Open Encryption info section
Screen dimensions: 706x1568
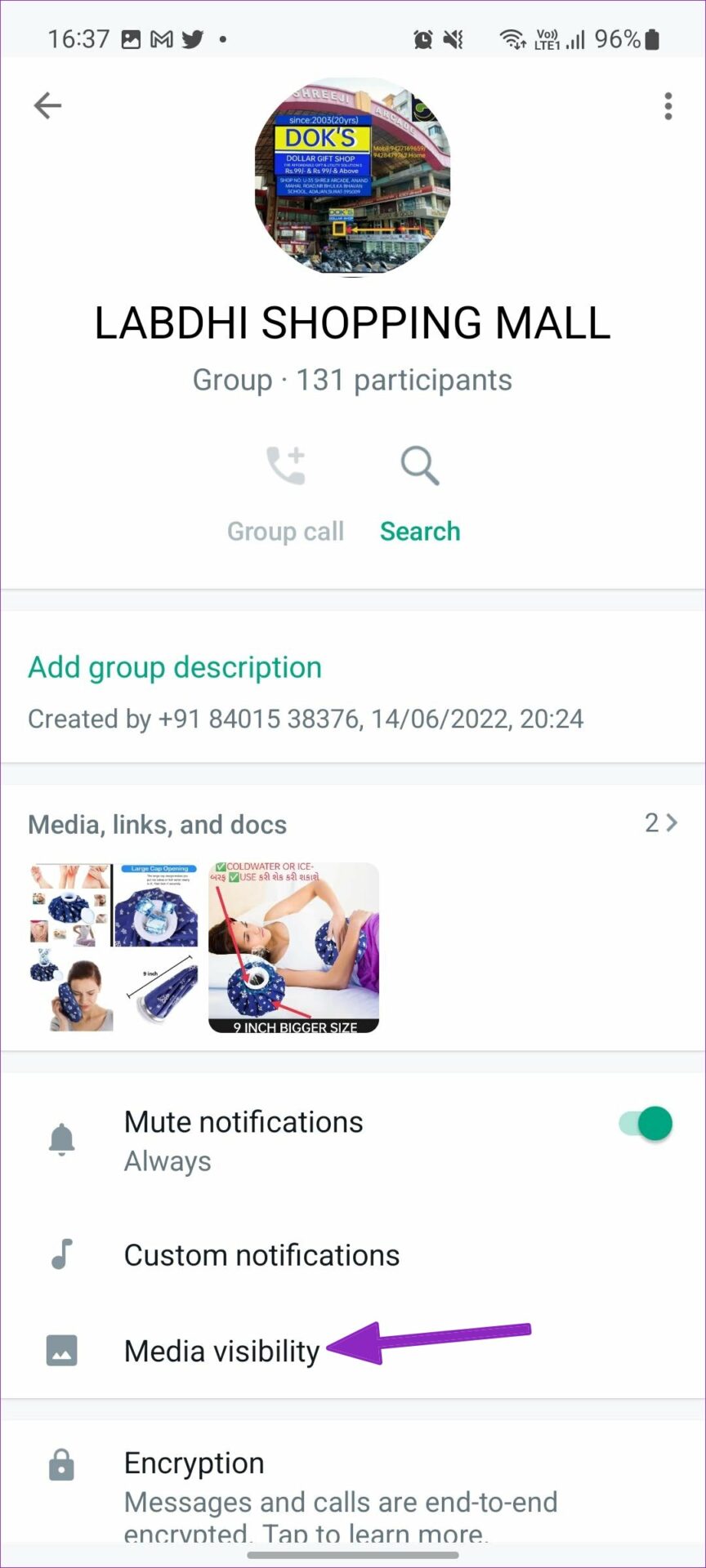[x=194, y=1462]
